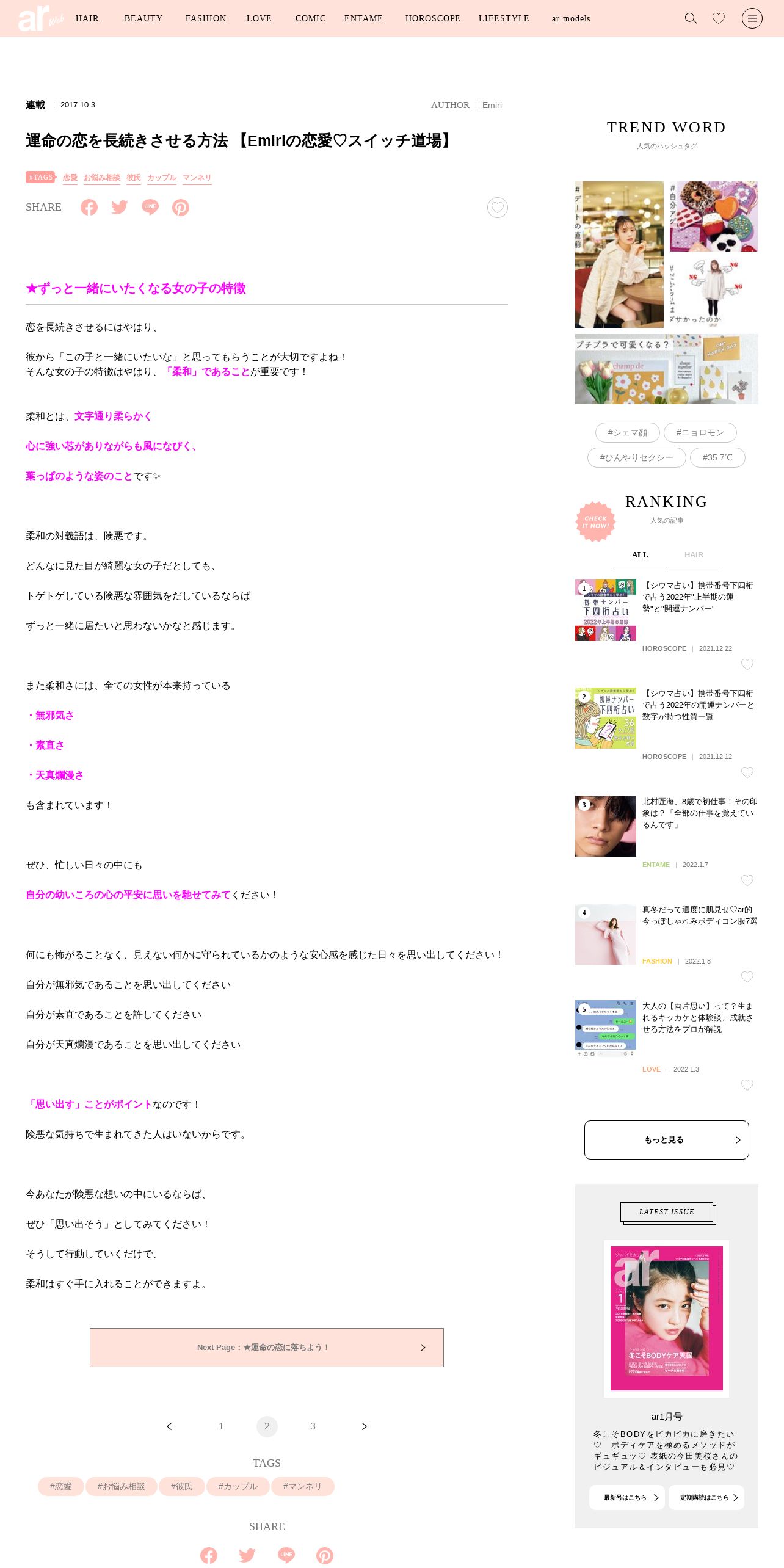Like this article with the circled heart
The height and width of the screenshot is (1568, 784).
click(x=498, y=208)
